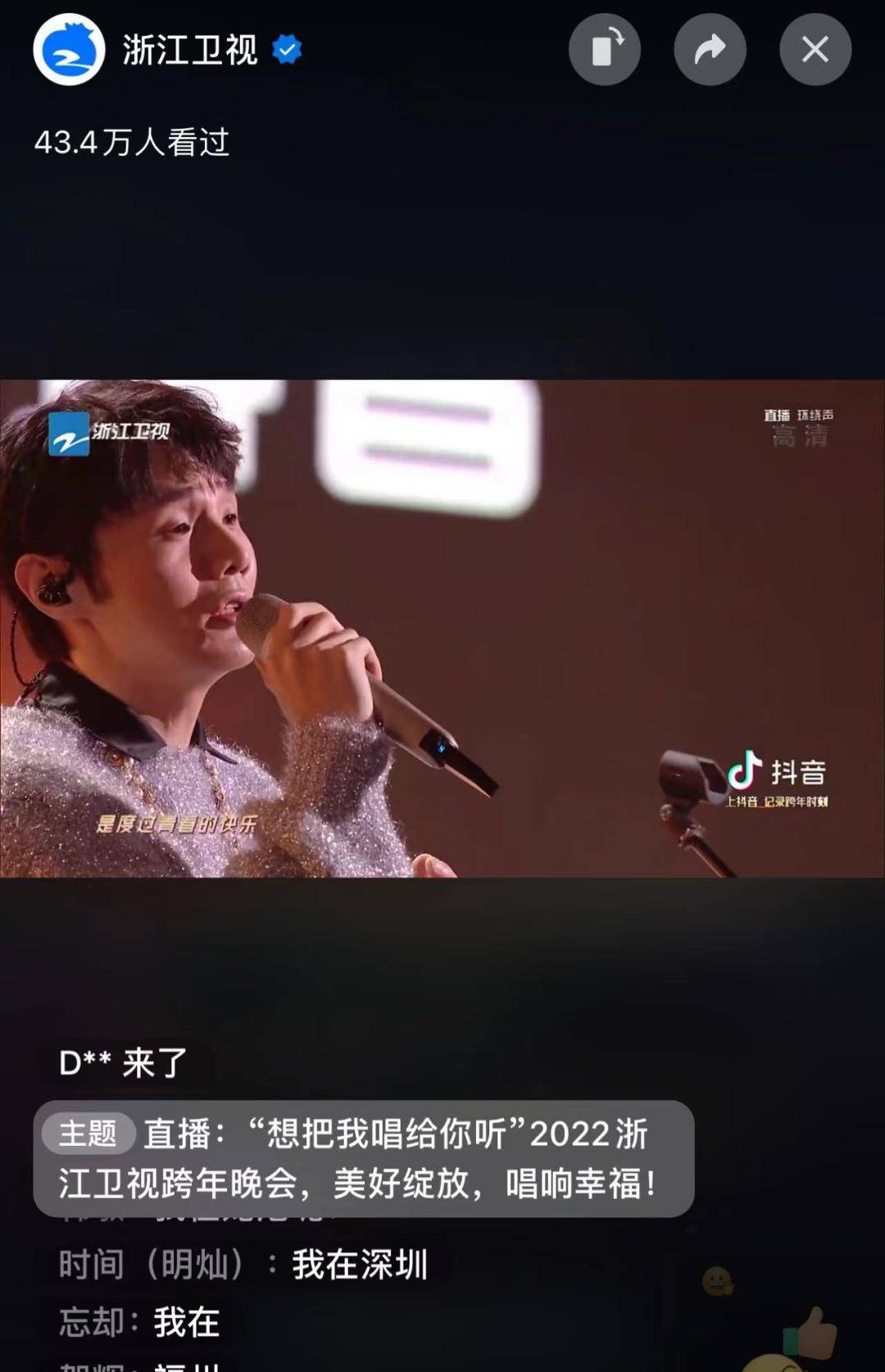Screen dimensions: 885x1372
Task: Close the livestream page
Action: coord(814,51)
